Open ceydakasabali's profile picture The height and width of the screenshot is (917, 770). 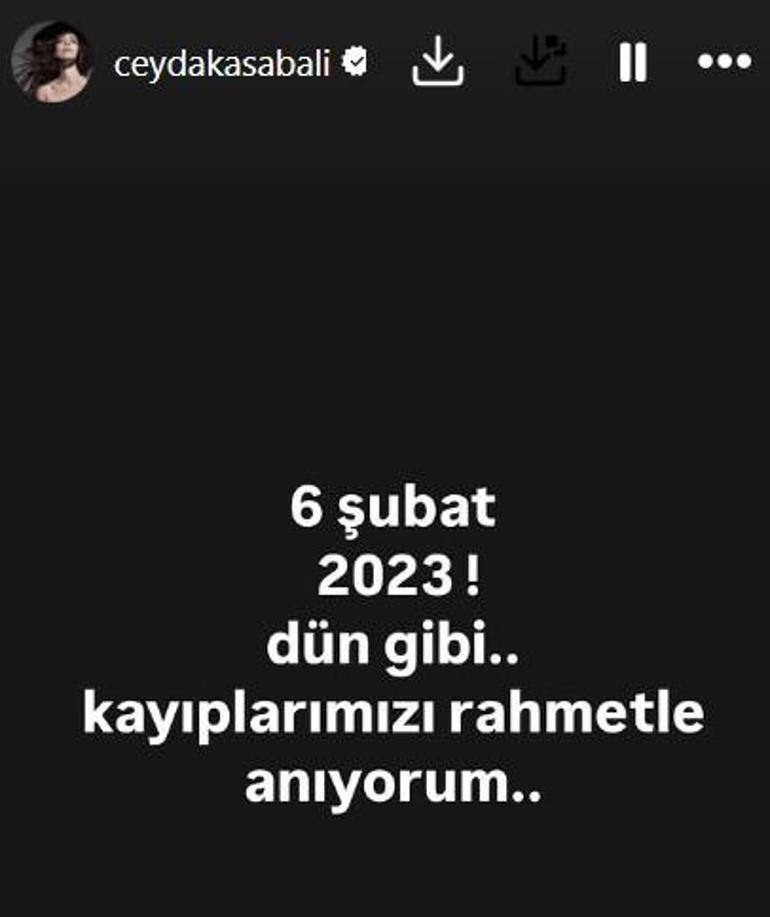coord(51,62)
